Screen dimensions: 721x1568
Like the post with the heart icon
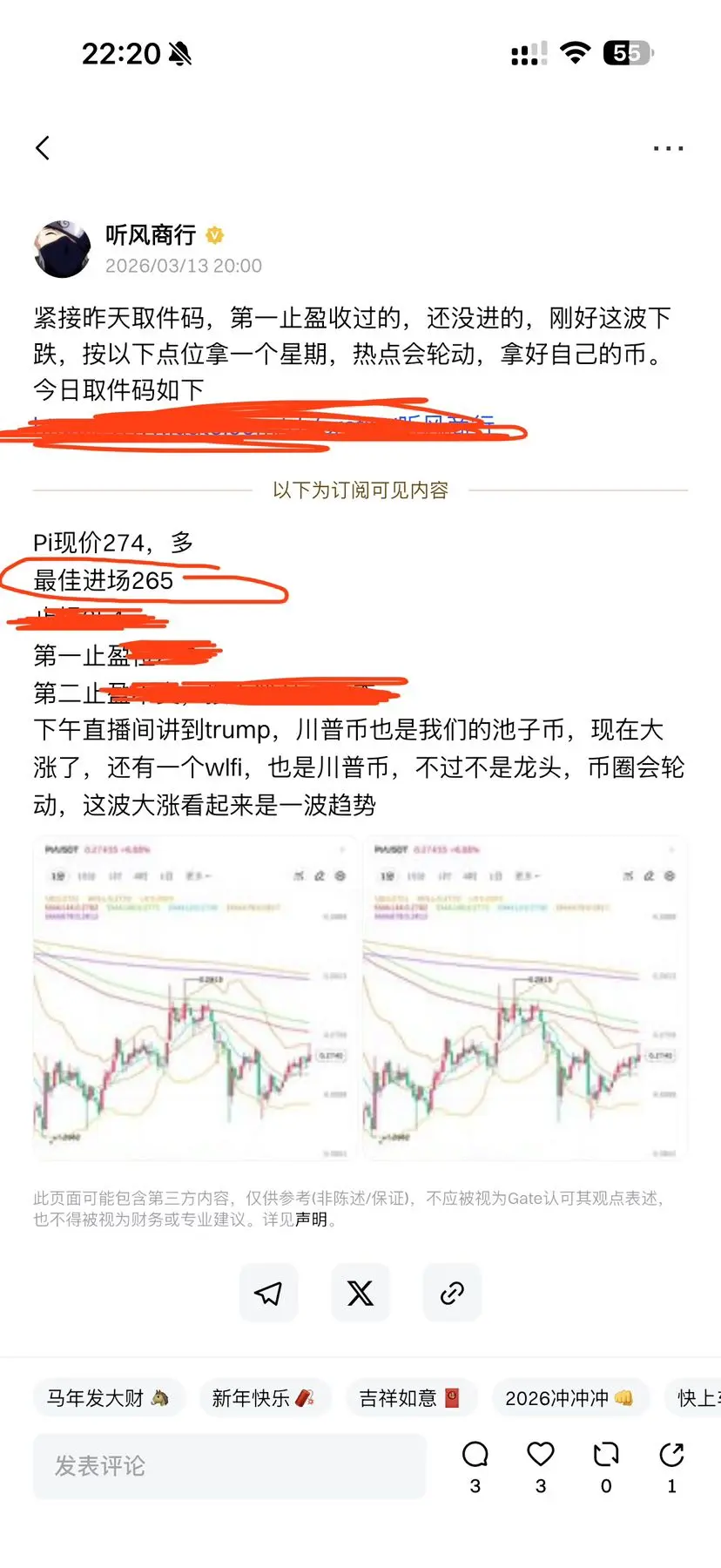pos(540,1453)
